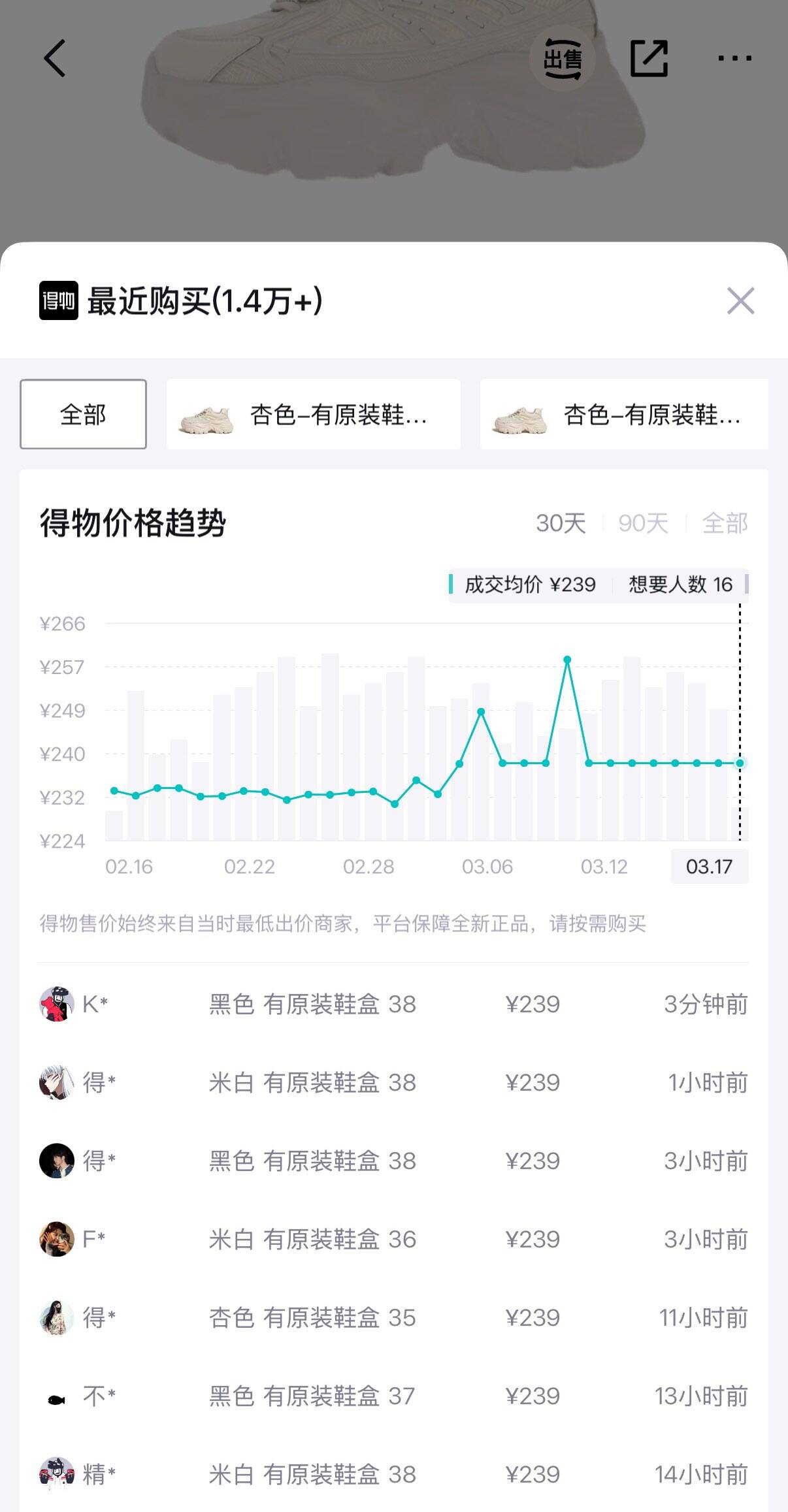
Task: Switch price trend to 30天
Action: 561,523
